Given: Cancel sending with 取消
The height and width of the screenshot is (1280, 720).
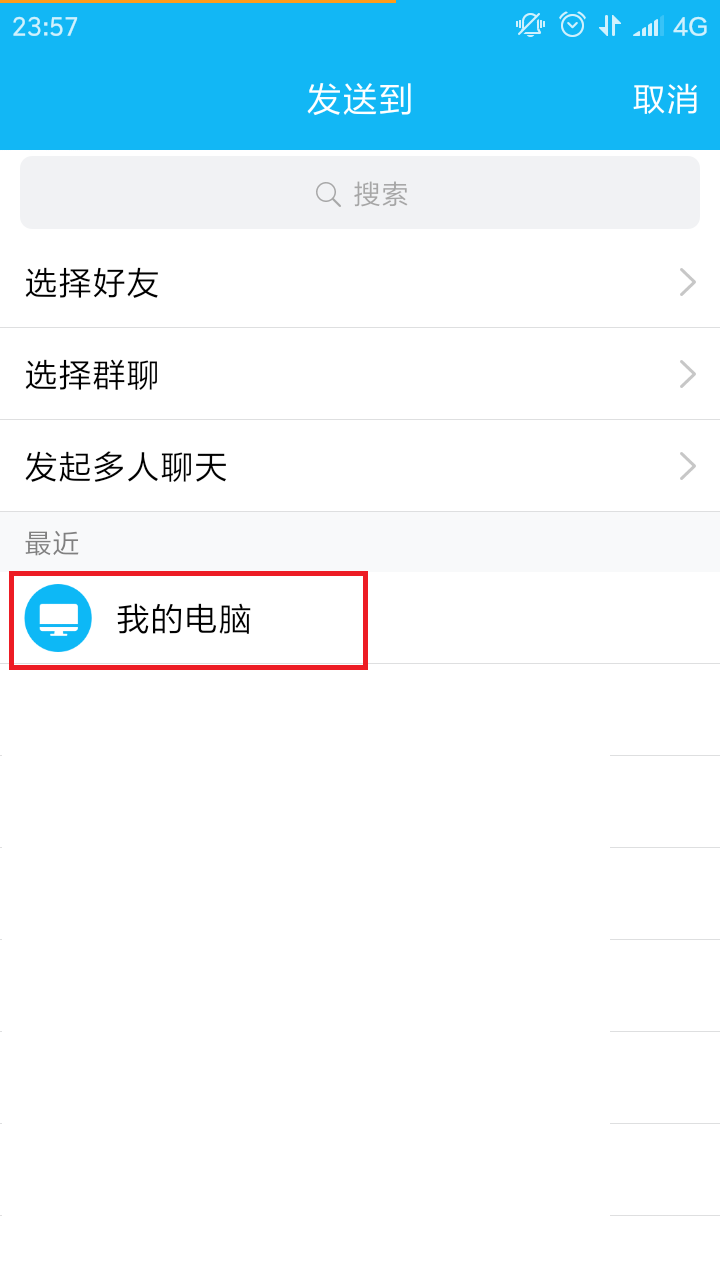Looking at the screenshot, I should (665, 99).
